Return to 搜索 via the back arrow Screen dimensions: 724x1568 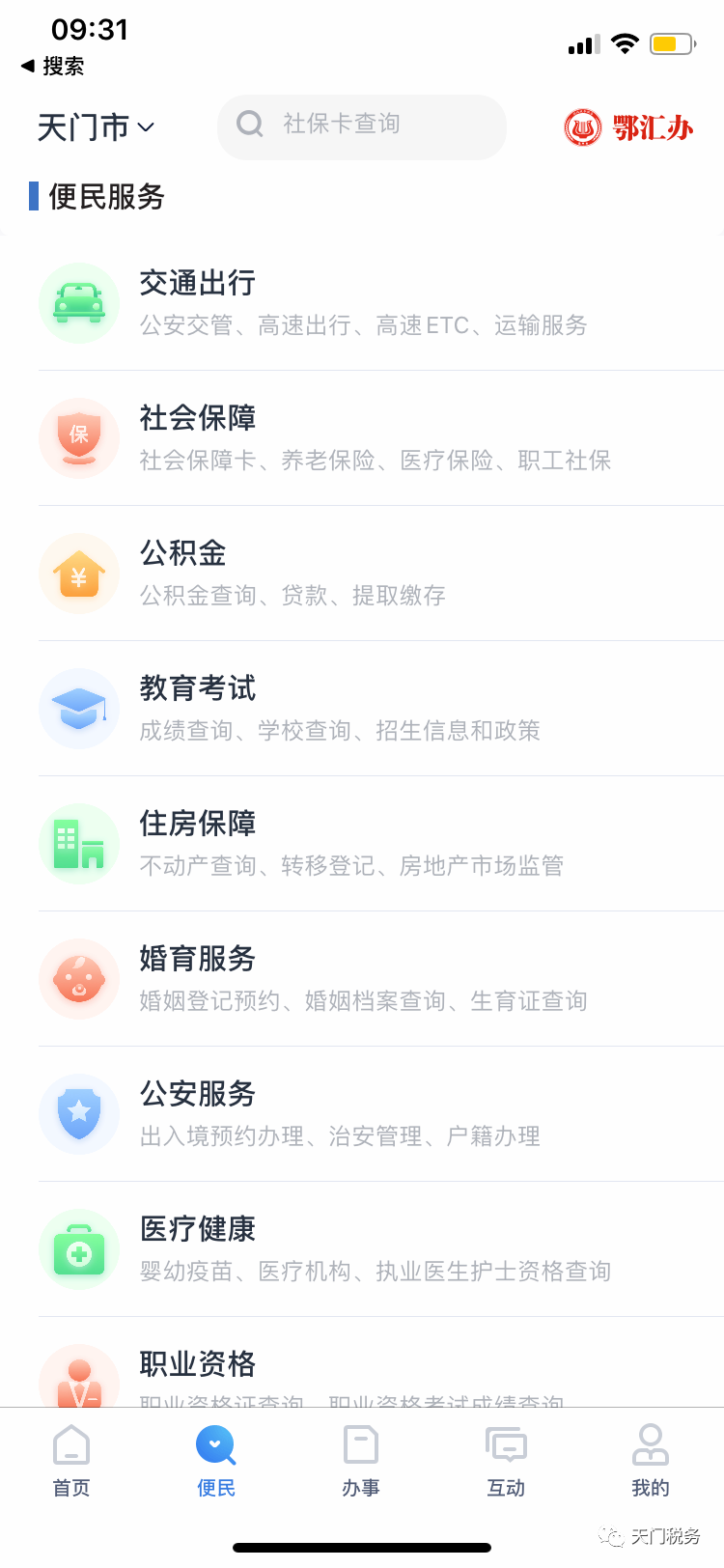(x=53, y=66)
